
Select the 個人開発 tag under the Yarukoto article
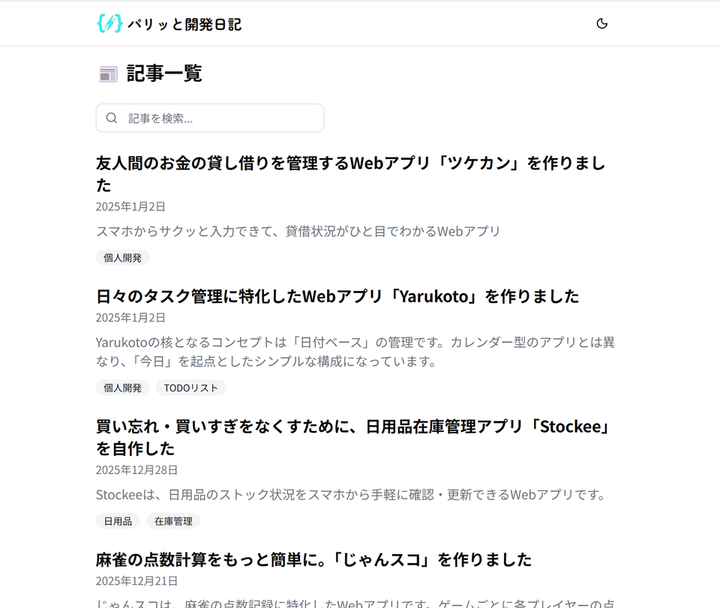point(122,387)
